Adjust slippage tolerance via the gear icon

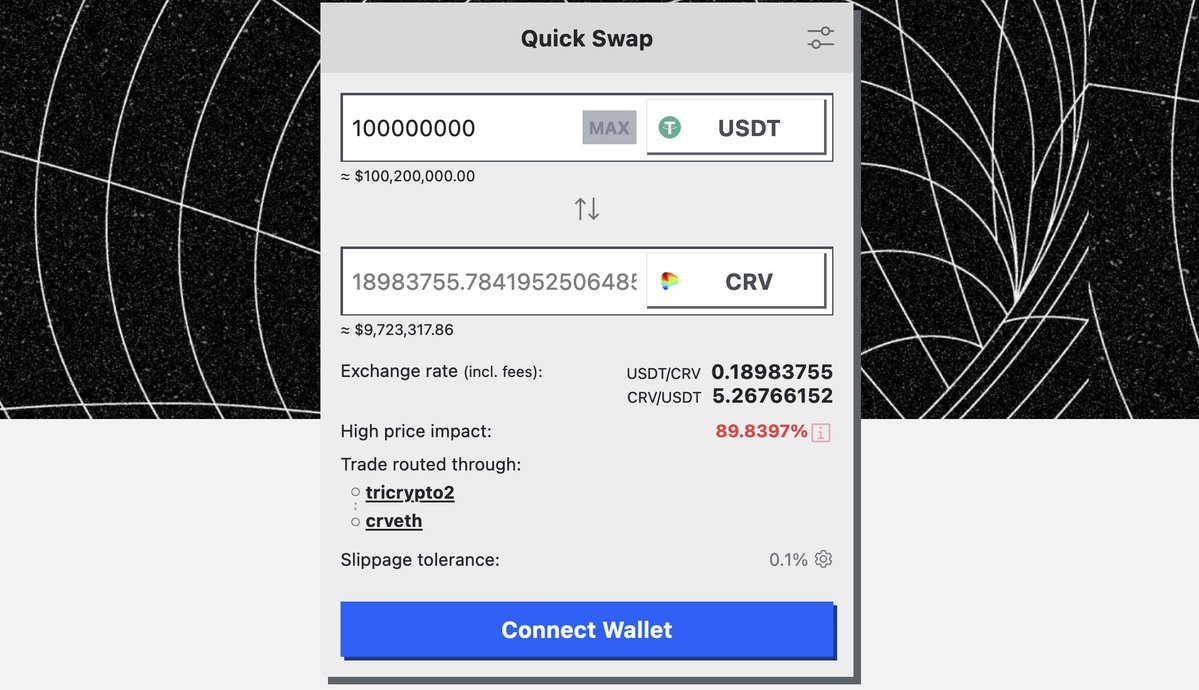point(823,559)
